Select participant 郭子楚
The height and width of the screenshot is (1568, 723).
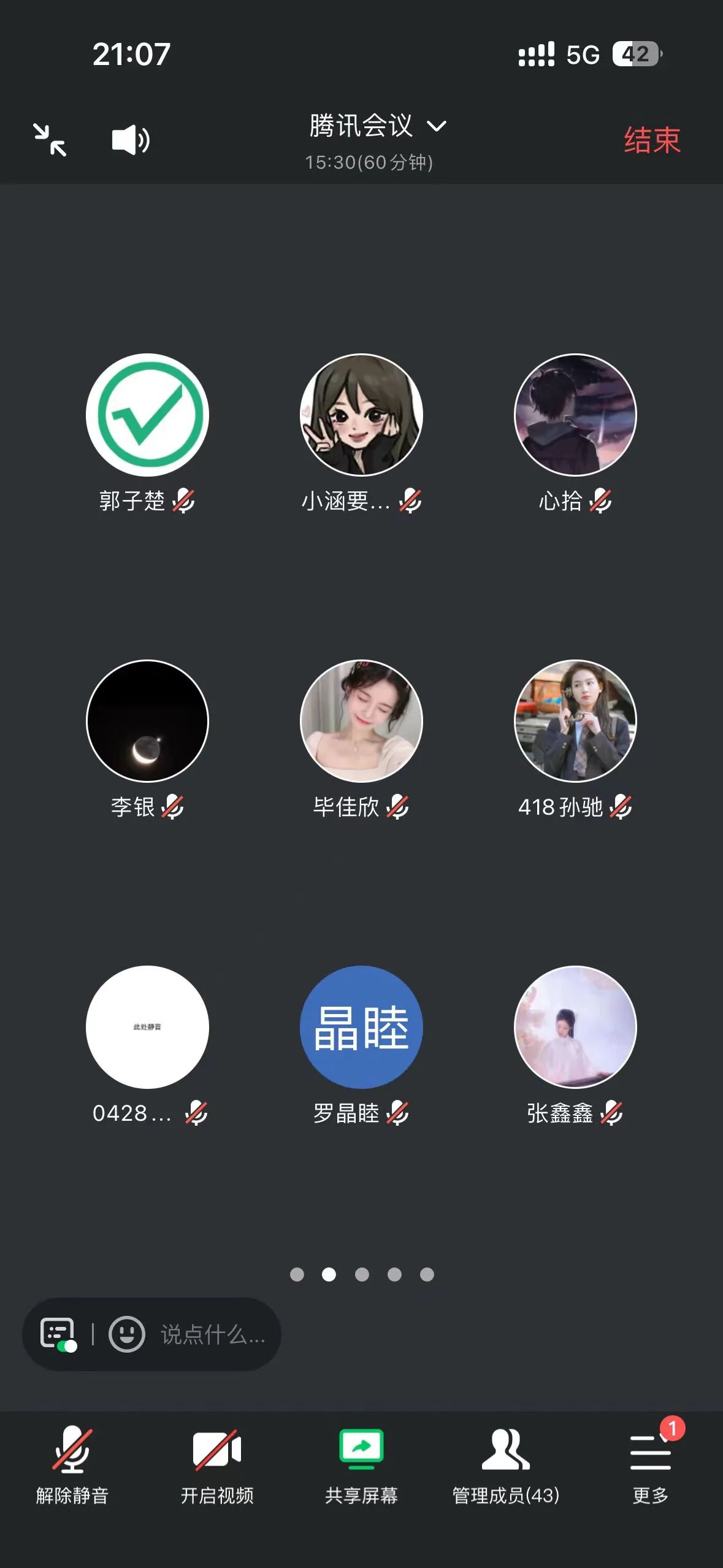point(147,415)
